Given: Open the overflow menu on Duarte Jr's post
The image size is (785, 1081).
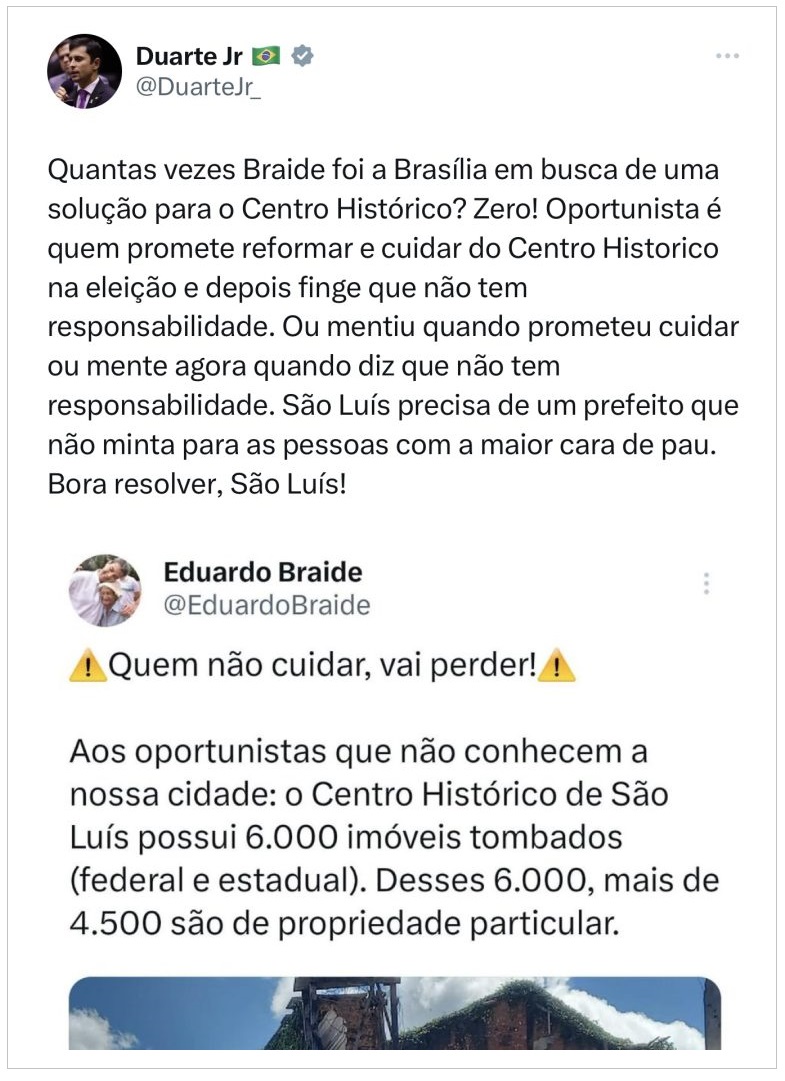Looking at the screenshot, I should (x=727, y=56).
